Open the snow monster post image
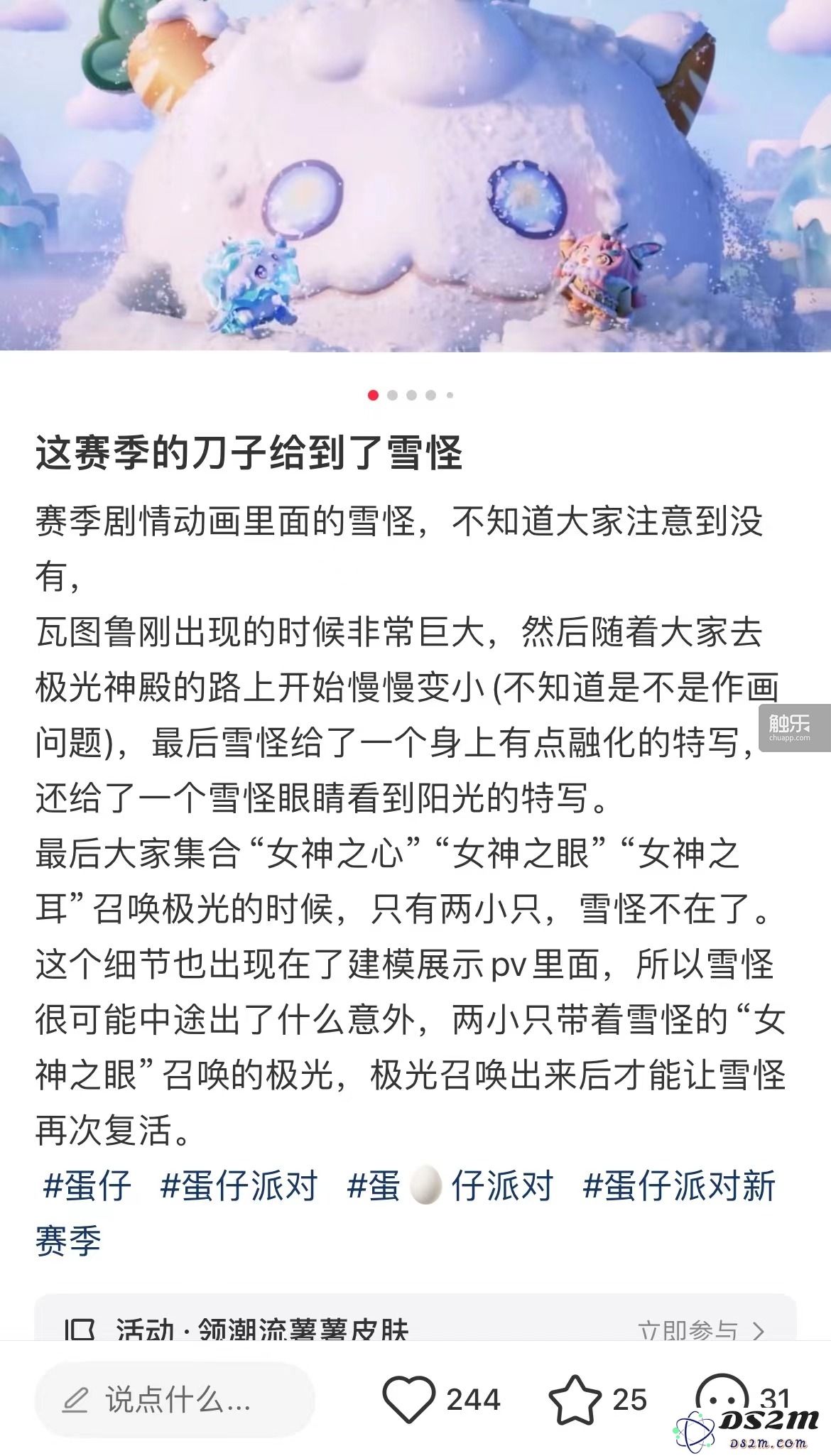This screenshot has height=1456, width=831. tap(415, 178)
